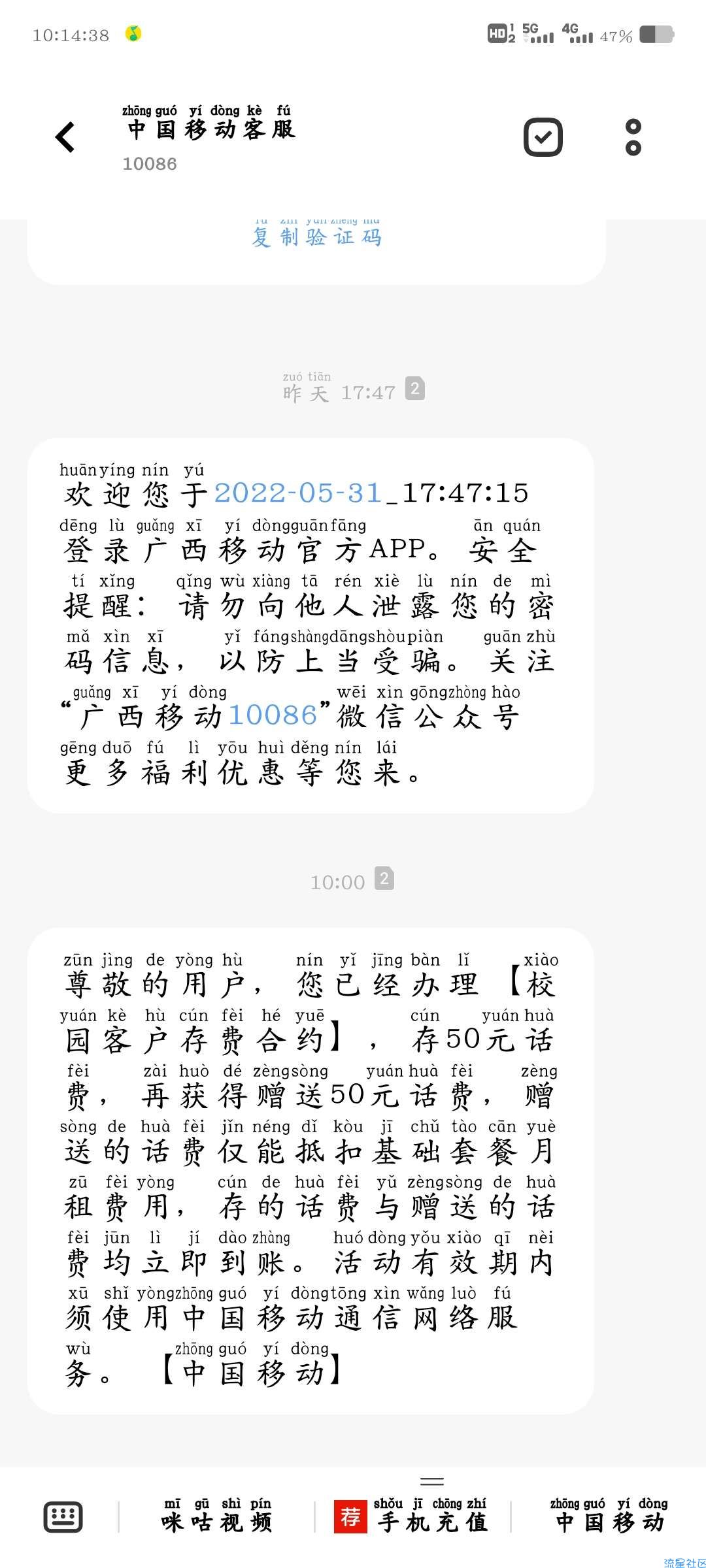Open the 咪咕视频 menu
Viewport: 706px width, 1568px height.
(216, 1516)
